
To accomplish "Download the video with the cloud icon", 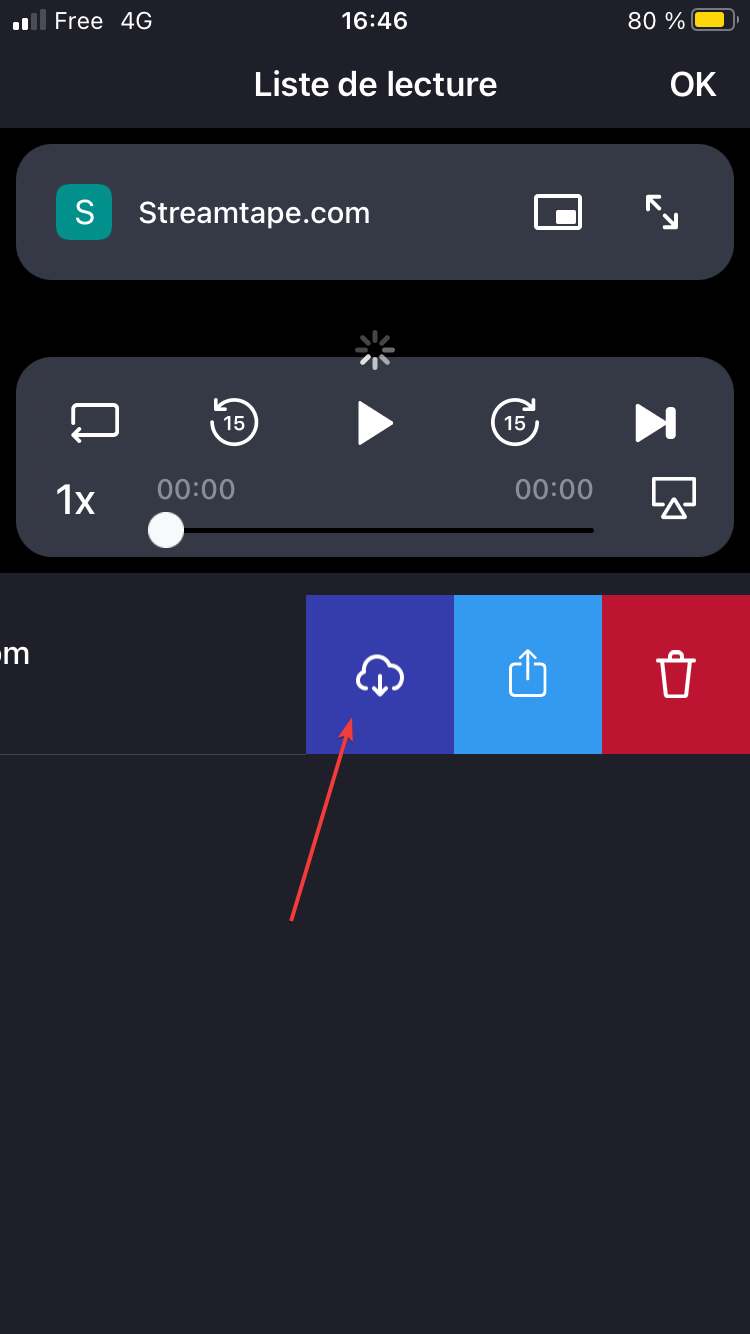I will coord(380,675).
